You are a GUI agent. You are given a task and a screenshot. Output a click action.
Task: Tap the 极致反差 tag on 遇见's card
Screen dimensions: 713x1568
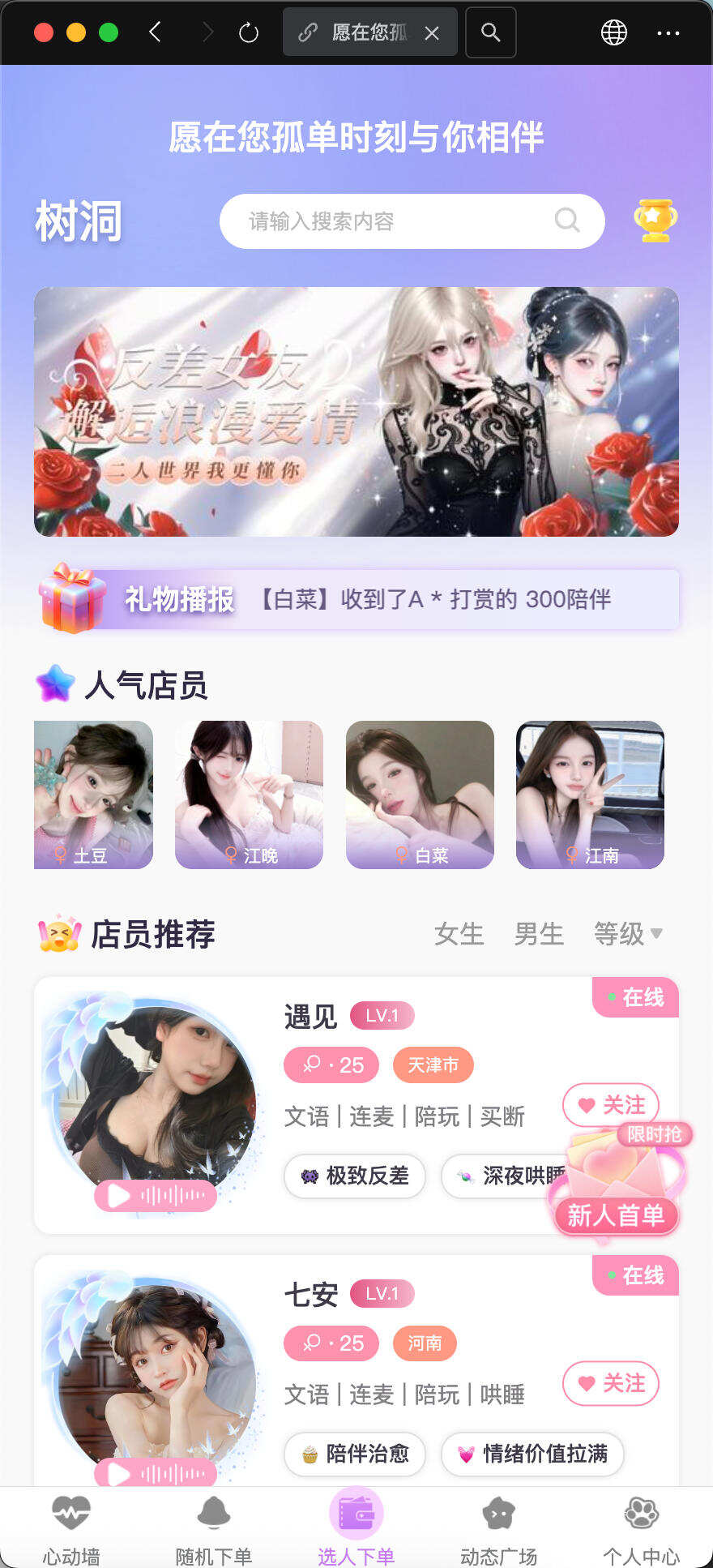point(354,1176)
